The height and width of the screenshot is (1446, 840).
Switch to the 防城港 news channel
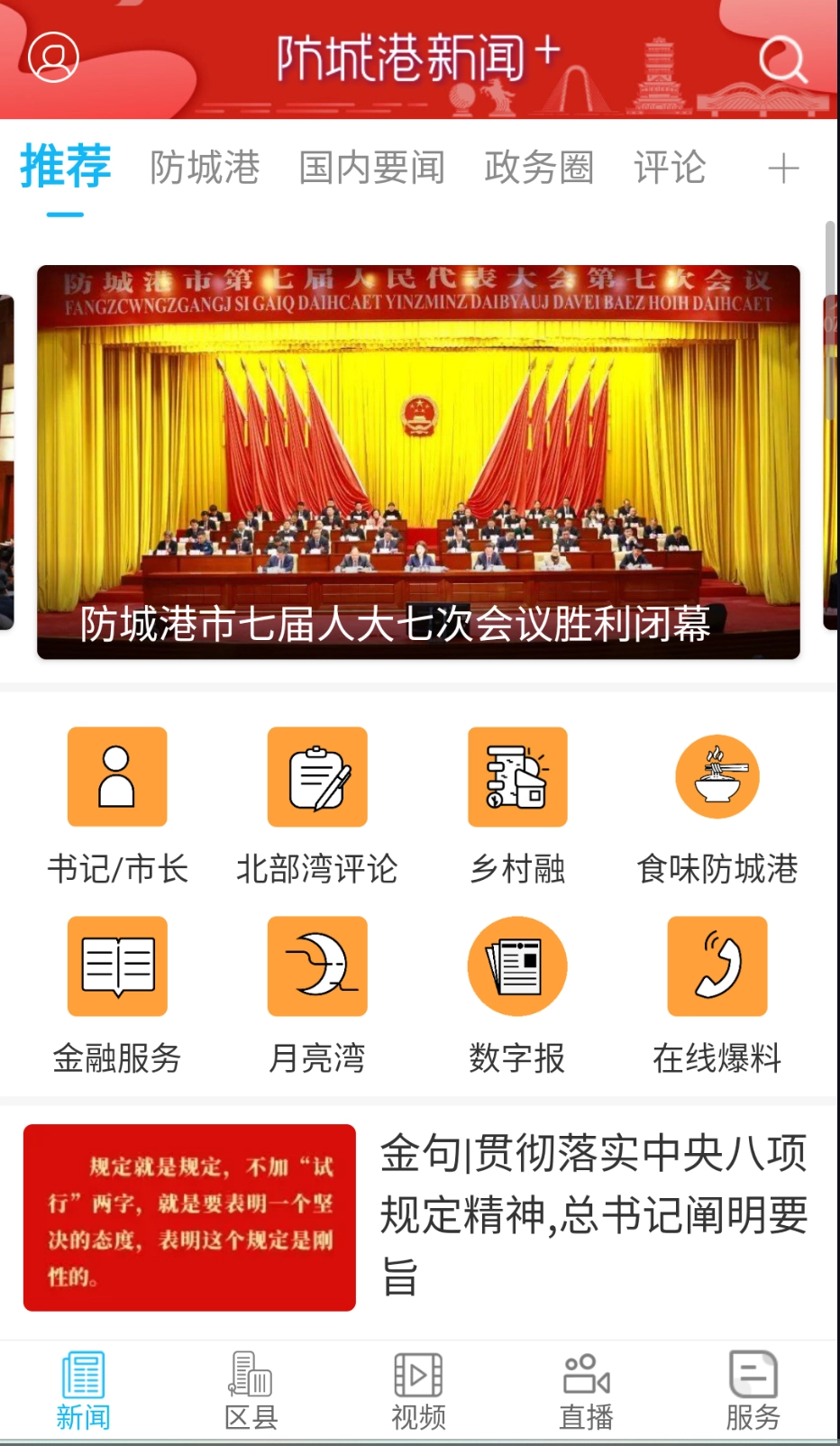[x=205, y=168]
